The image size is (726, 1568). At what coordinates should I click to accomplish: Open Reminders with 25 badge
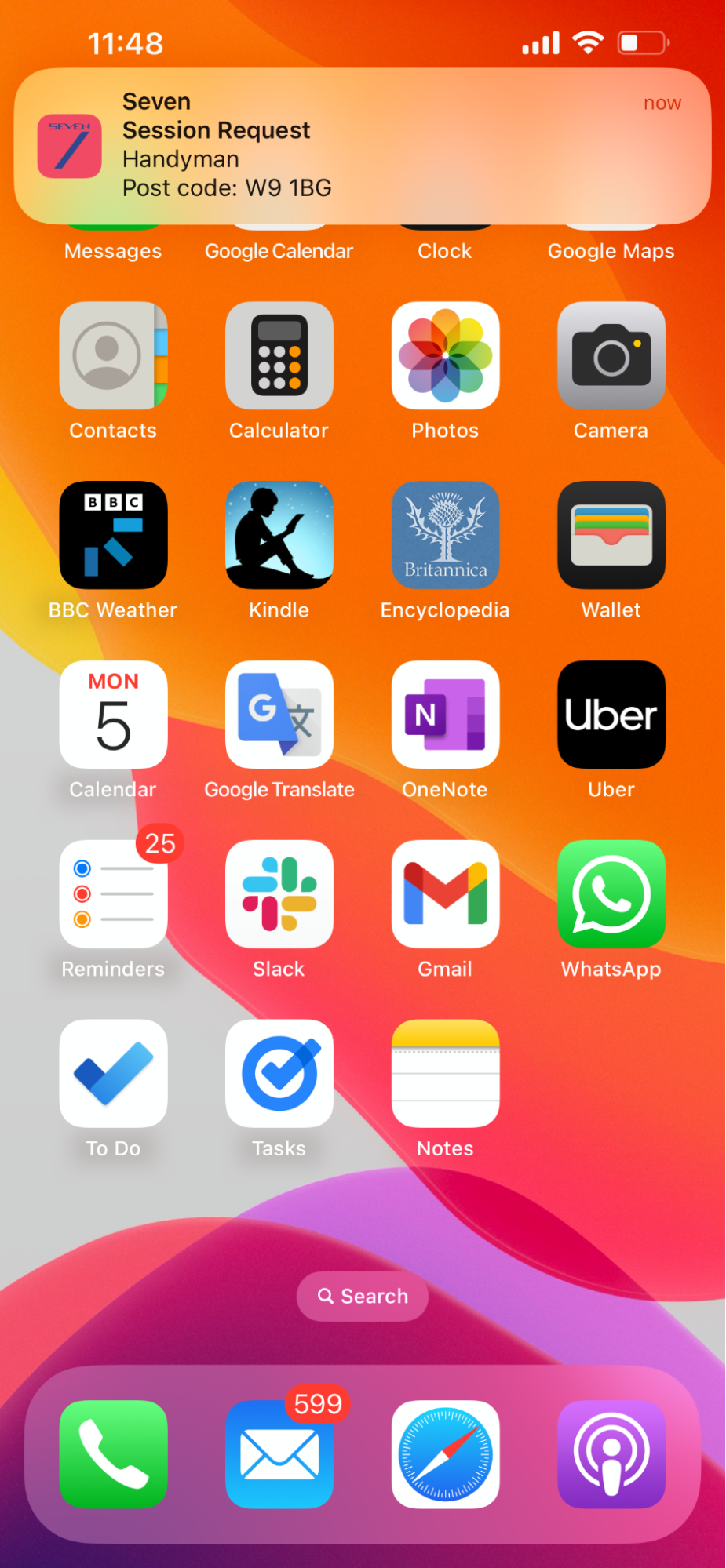click(113, 894)
